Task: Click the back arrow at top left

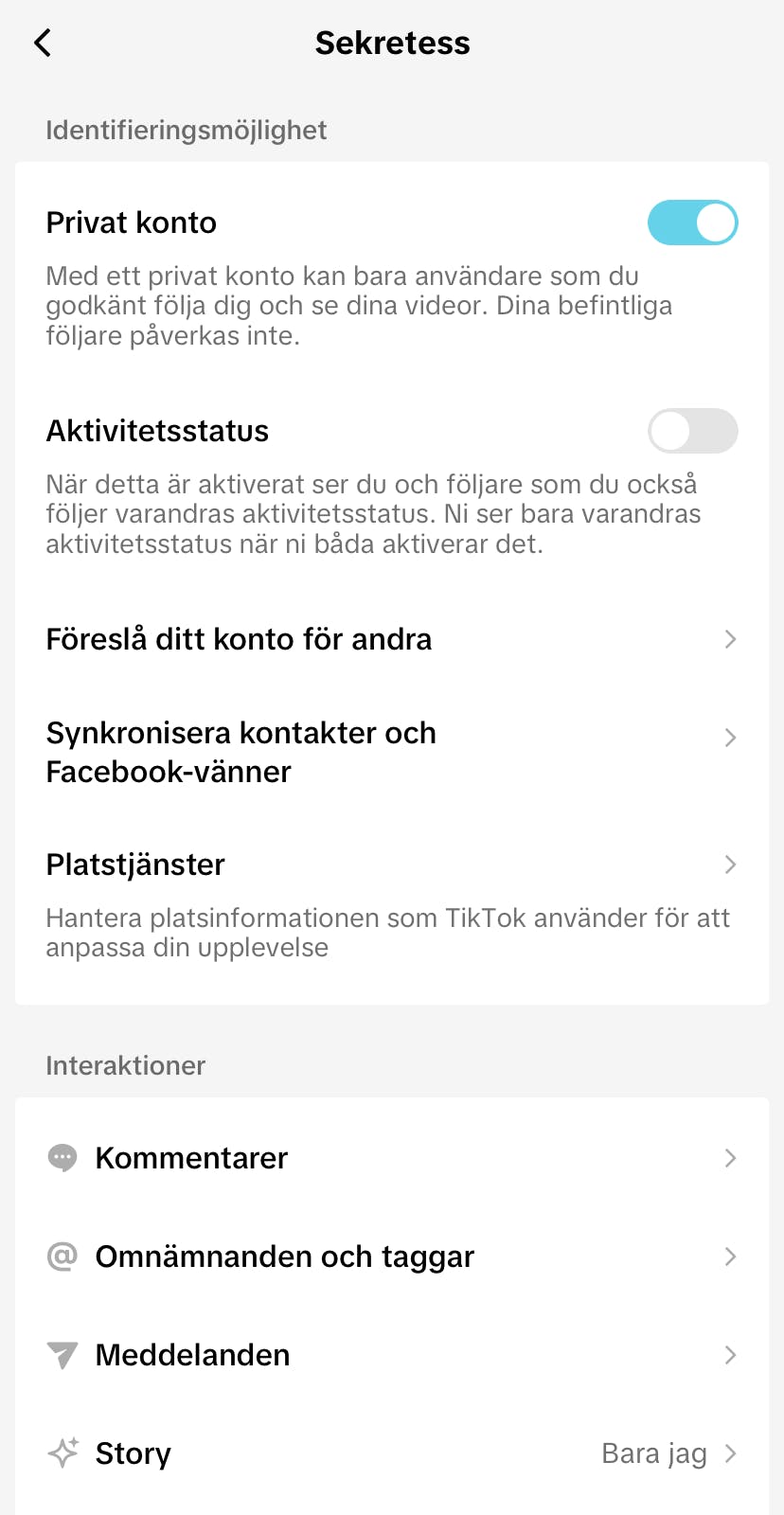Action: pyautogui.click(x=42, y=43)
